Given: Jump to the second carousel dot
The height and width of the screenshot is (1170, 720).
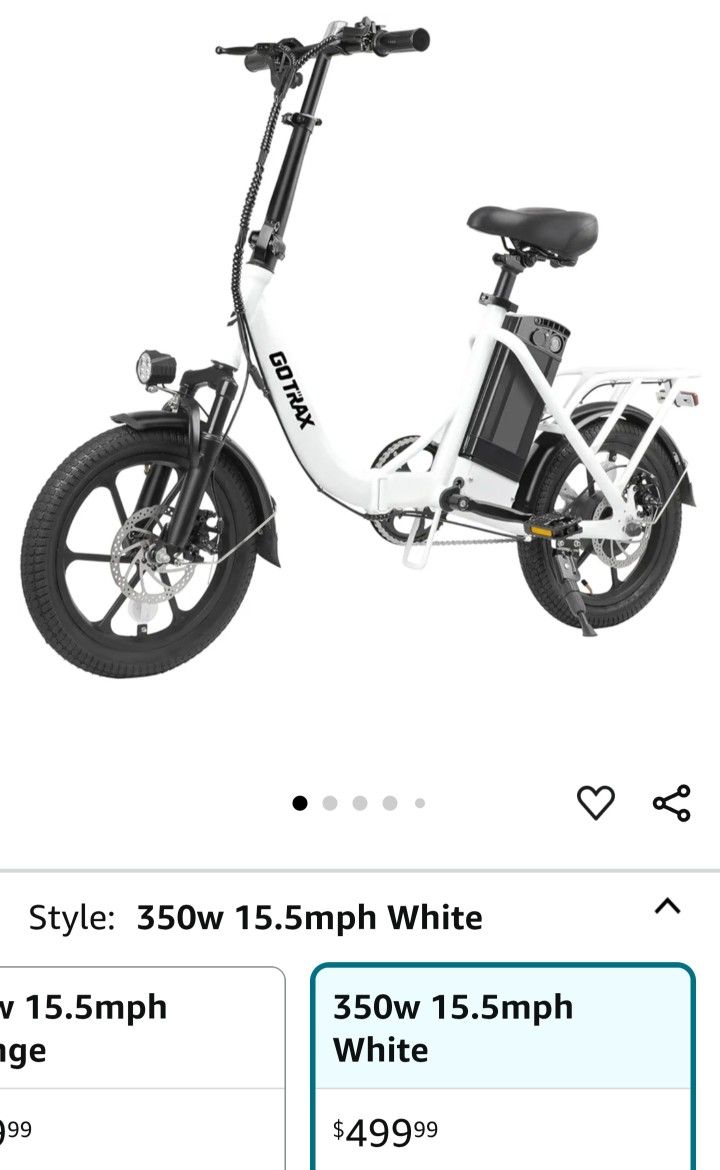Looking at the screenshot, I should 329,801.
